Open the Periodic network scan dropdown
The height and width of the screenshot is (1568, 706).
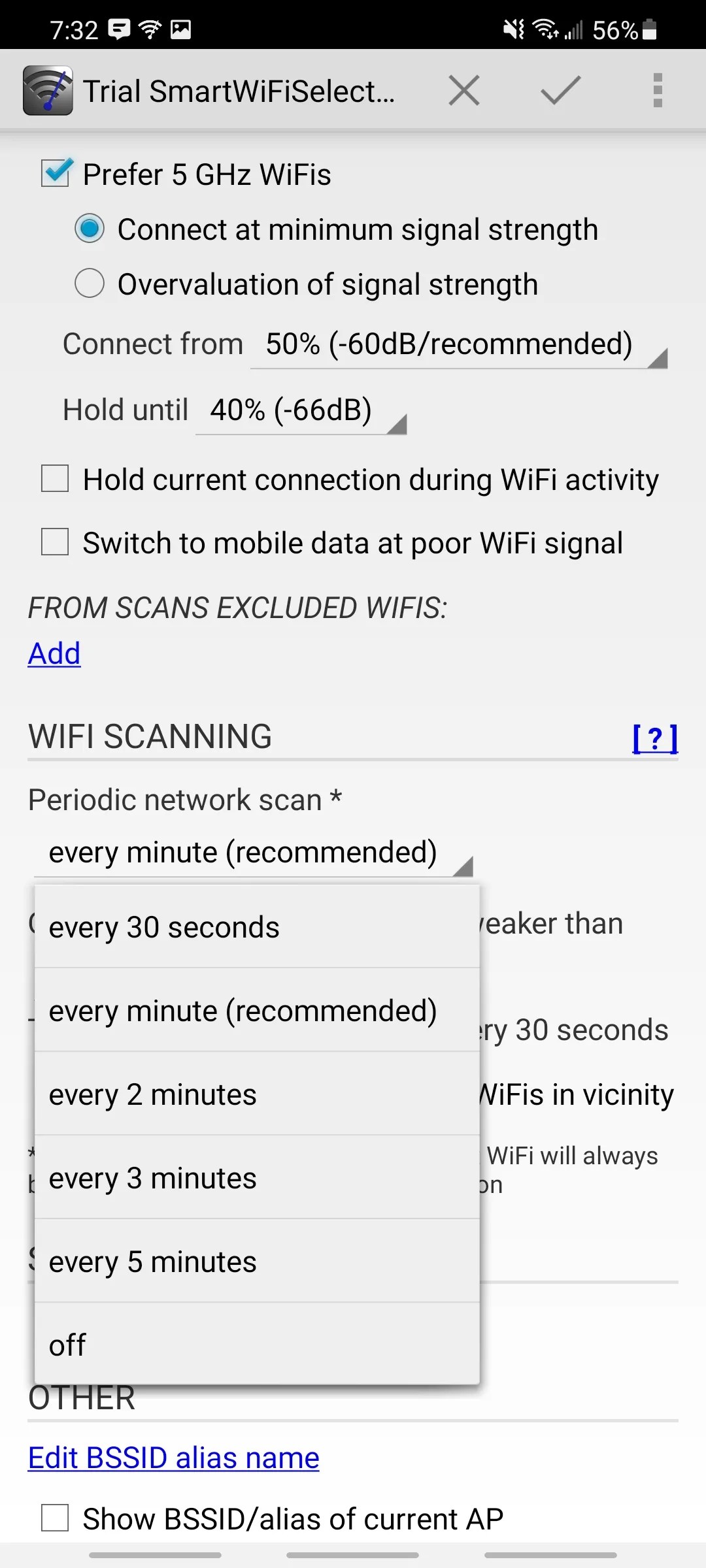255,853
